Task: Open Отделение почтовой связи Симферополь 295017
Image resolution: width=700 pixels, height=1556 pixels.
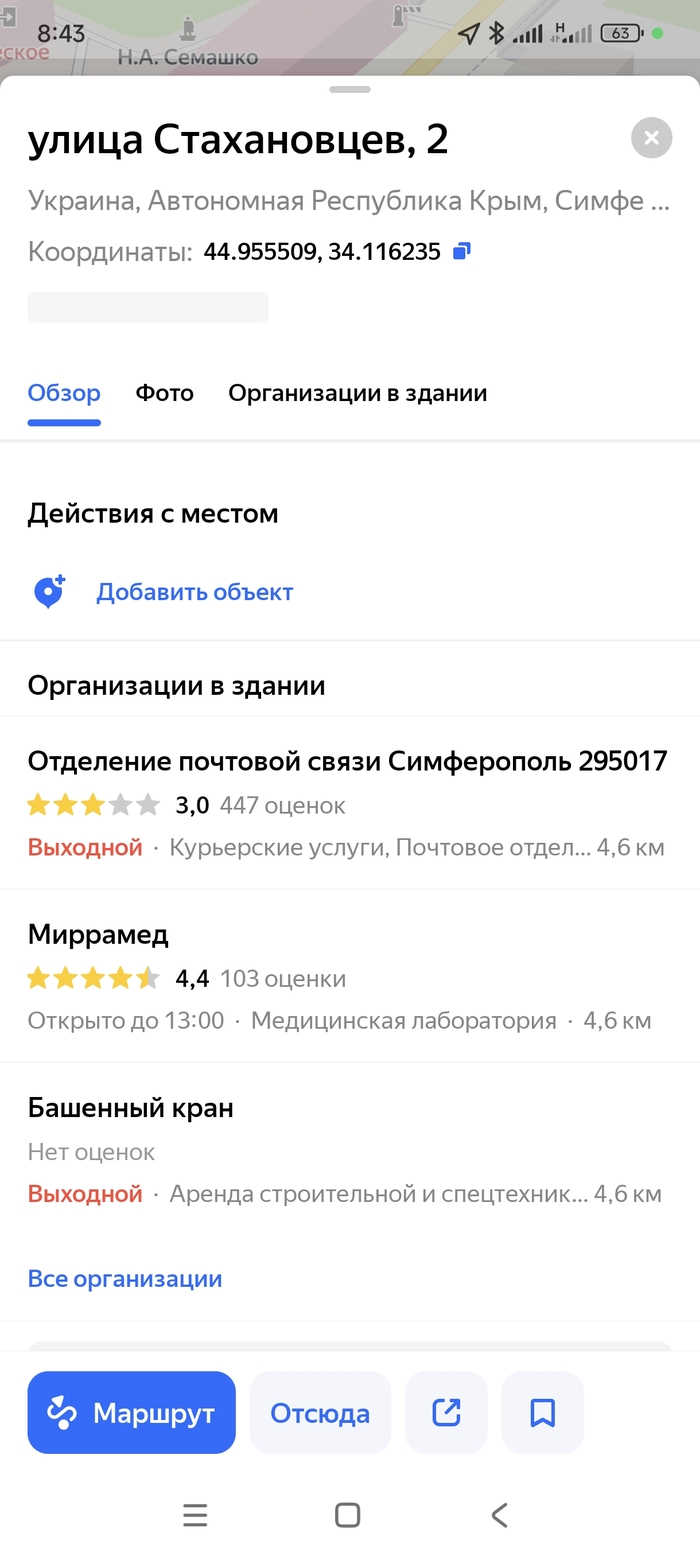Action: 347,762
